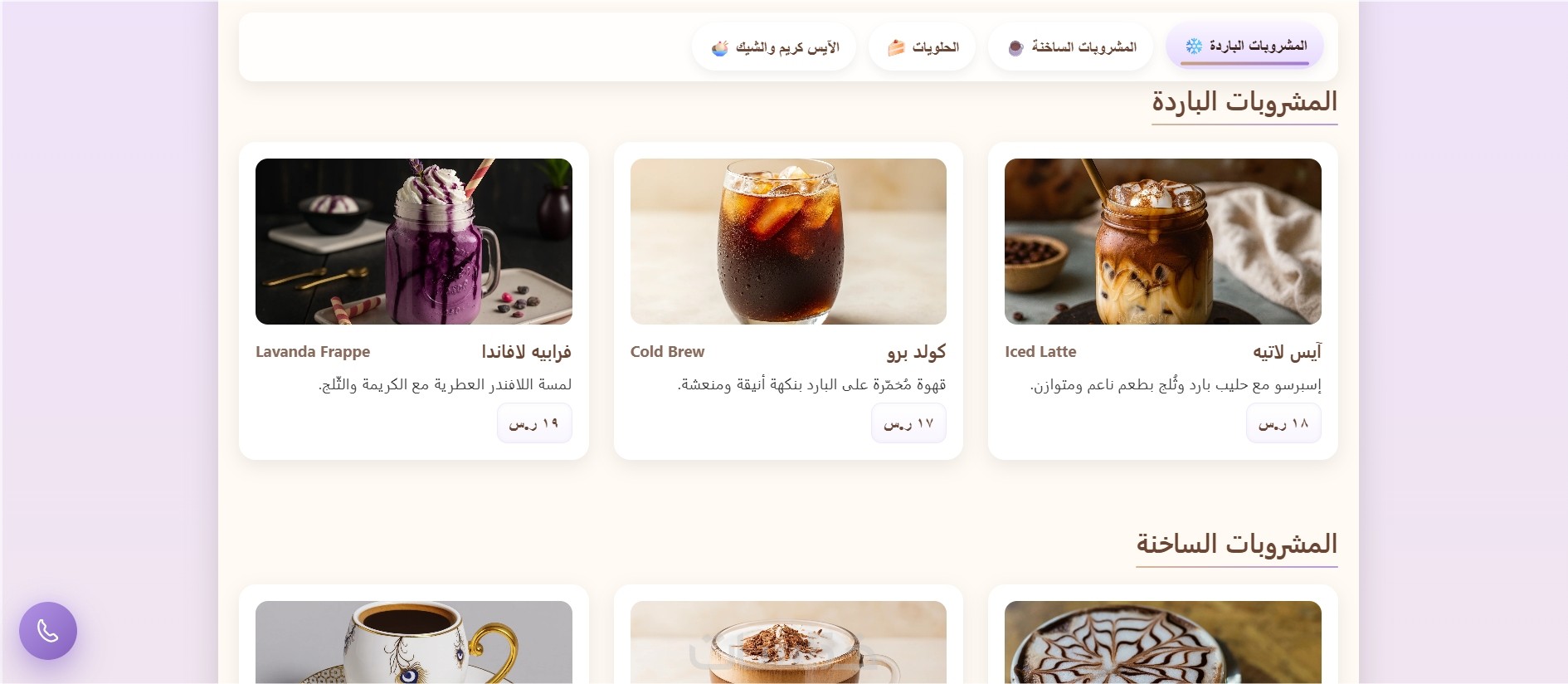Switch to the المشروبات الباردة tab
Screen dimensions: 1568x684
coord(1244,46)
